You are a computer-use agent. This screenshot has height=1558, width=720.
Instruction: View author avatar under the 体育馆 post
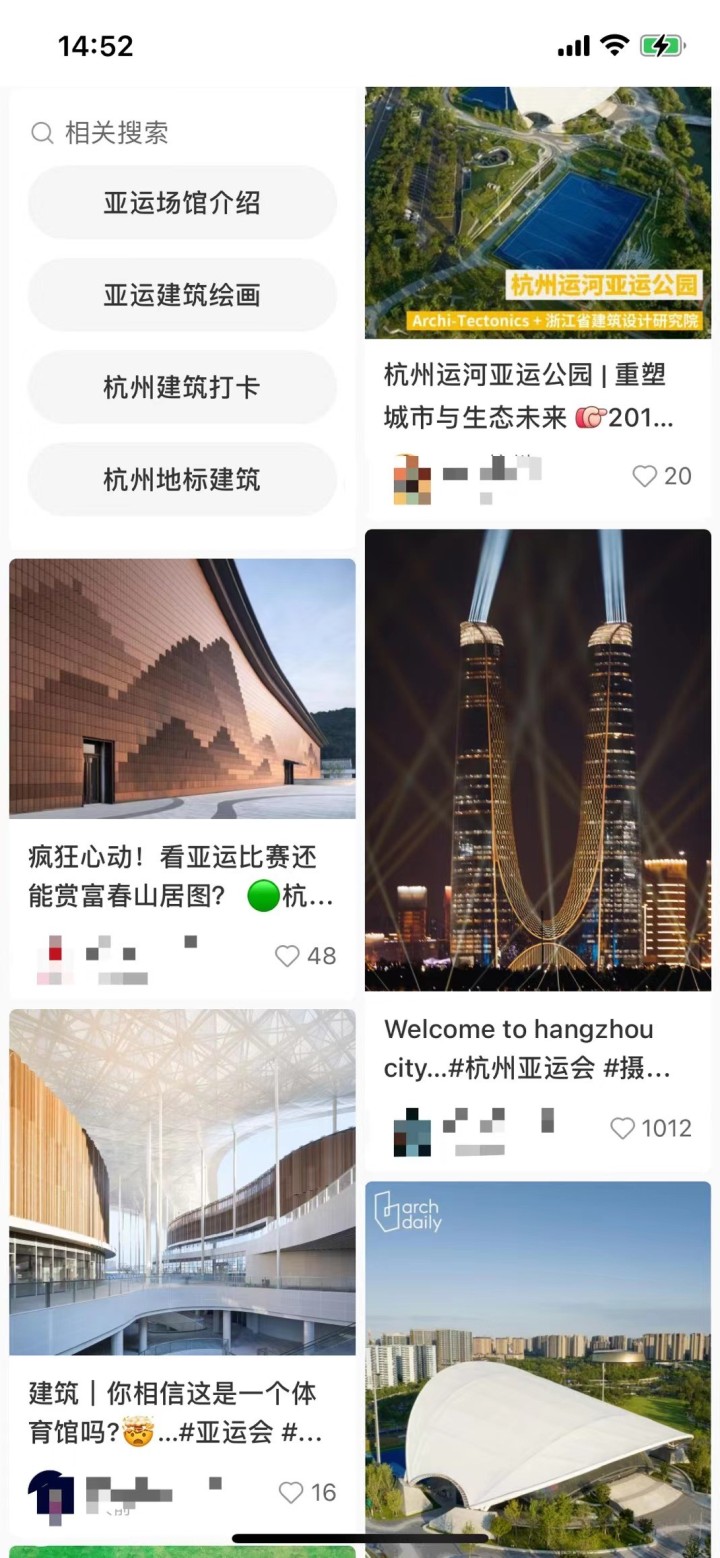click(50, 1494)
